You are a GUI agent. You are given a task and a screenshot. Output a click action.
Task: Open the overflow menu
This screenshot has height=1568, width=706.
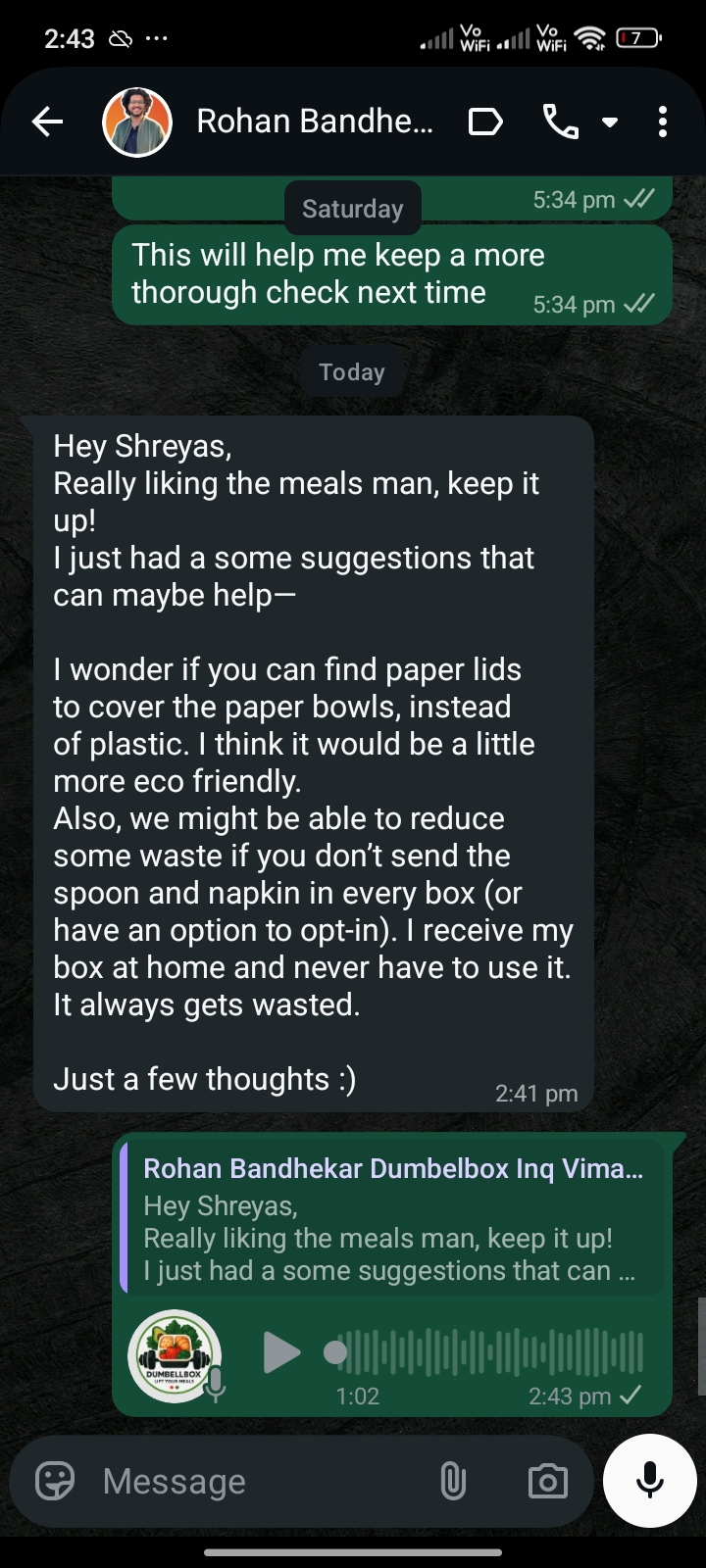(x=663, y=122)
